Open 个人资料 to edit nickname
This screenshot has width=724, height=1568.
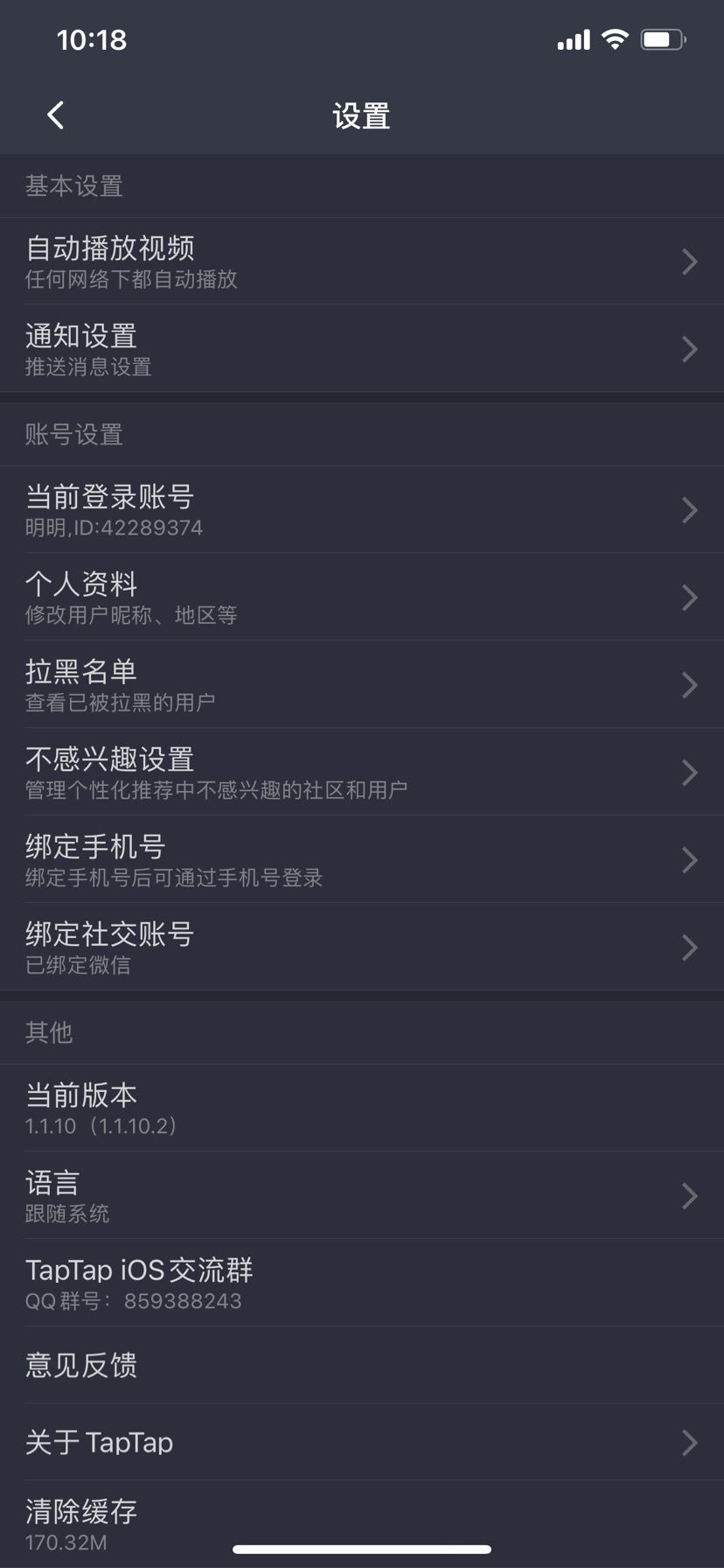click(362, 597)
